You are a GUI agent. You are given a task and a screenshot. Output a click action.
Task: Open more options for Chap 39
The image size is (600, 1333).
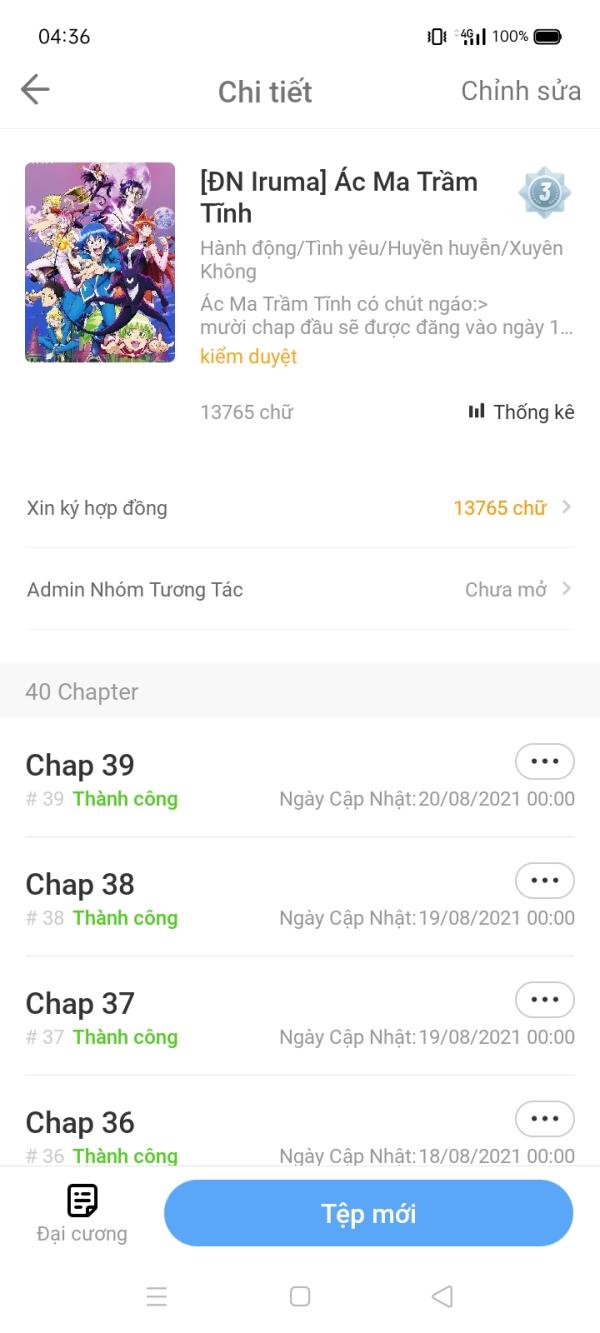(x=544, y=762)
